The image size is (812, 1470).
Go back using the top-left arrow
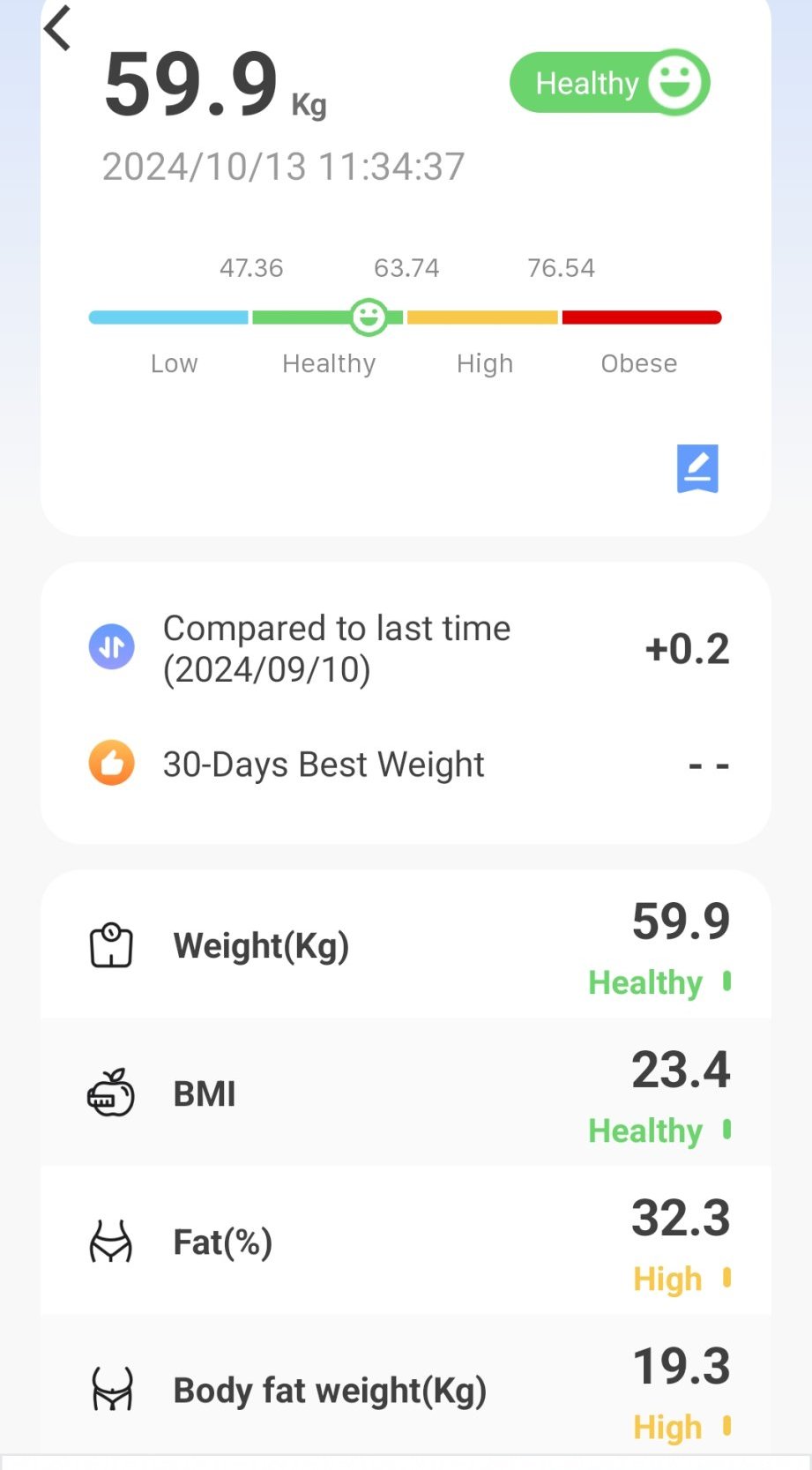click(x=58, y=29)
